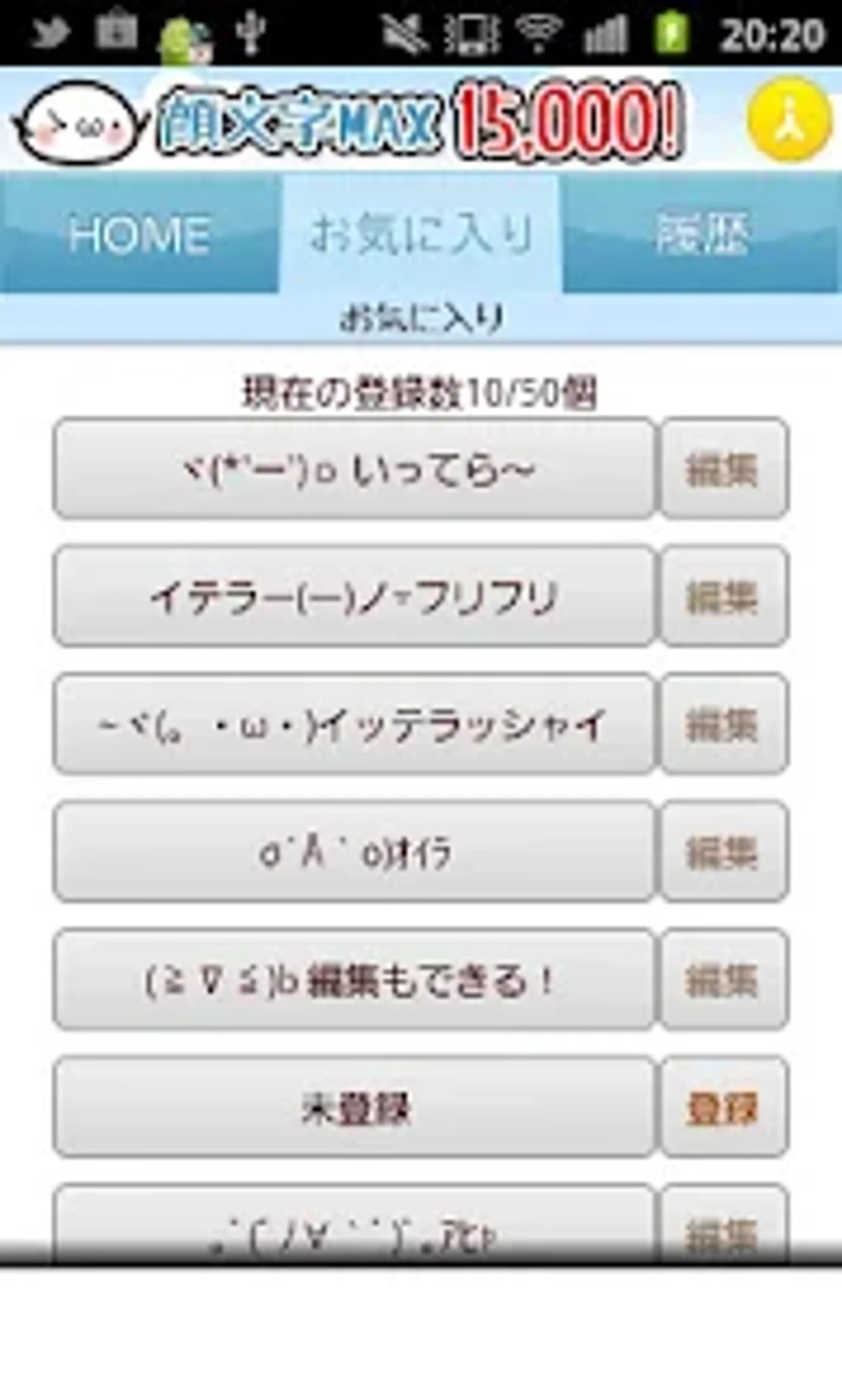Switch to the HOME tab
This screenshot has width=842, height=1400.
[140, 234]
